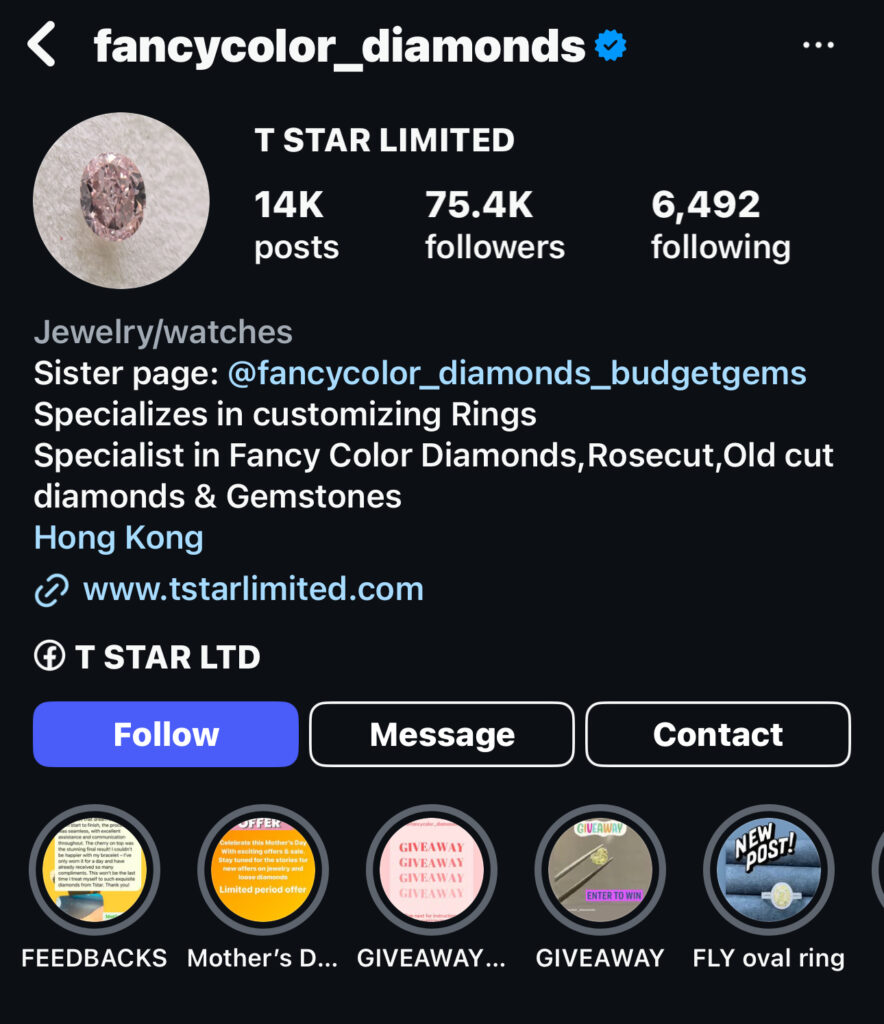884x1024 pixels.
Task: Open the FLY oval ring highlight
Action: tap(768, 870)
